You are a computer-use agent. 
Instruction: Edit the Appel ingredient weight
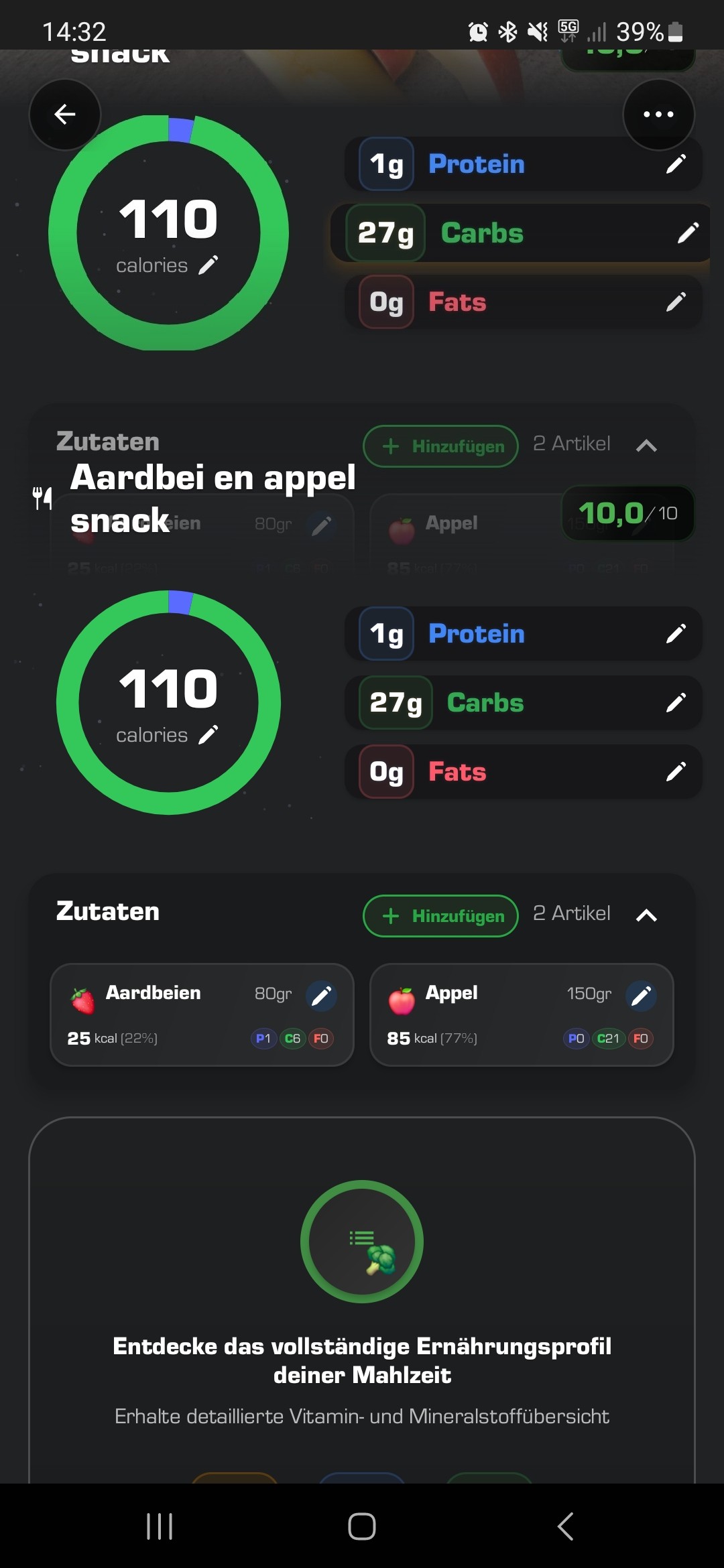point(642,996)
